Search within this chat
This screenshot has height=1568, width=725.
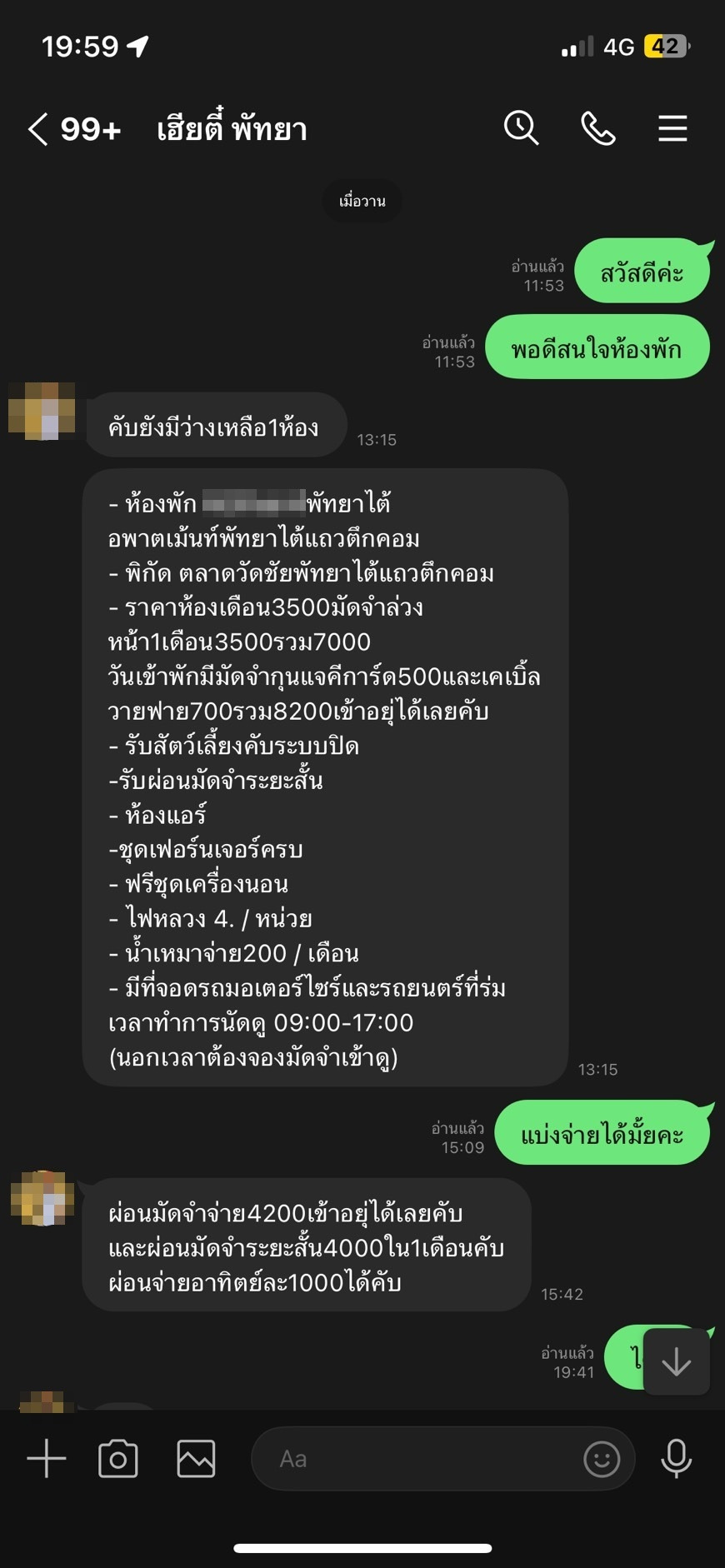(521, 128)
